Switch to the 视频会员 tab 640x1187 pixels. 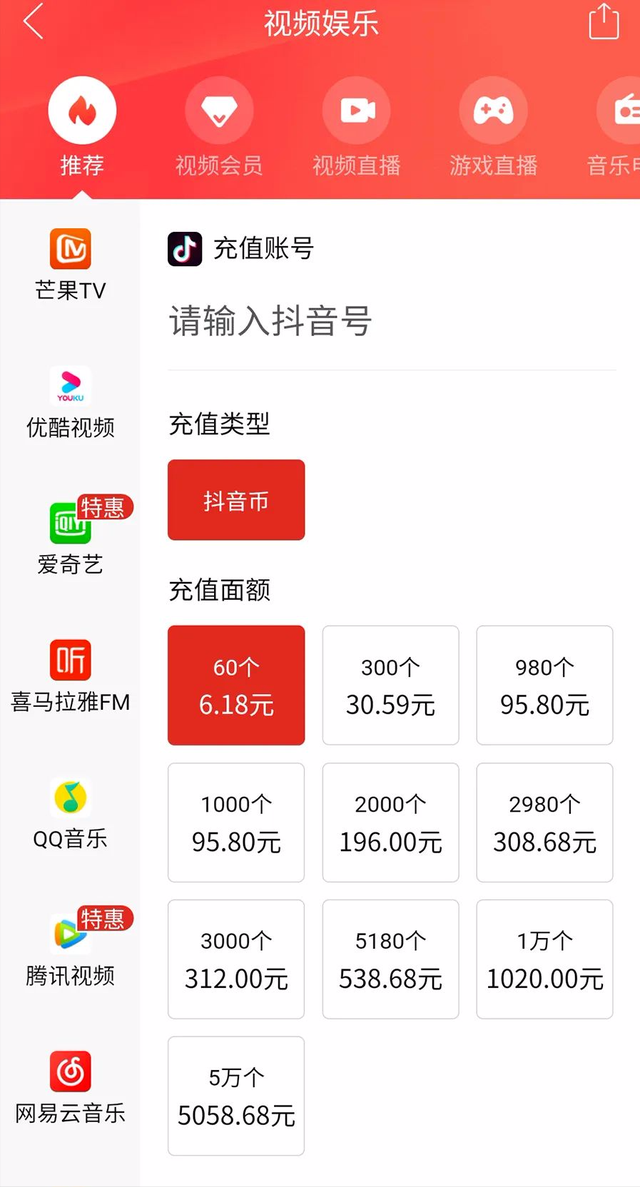pos(219,127)
